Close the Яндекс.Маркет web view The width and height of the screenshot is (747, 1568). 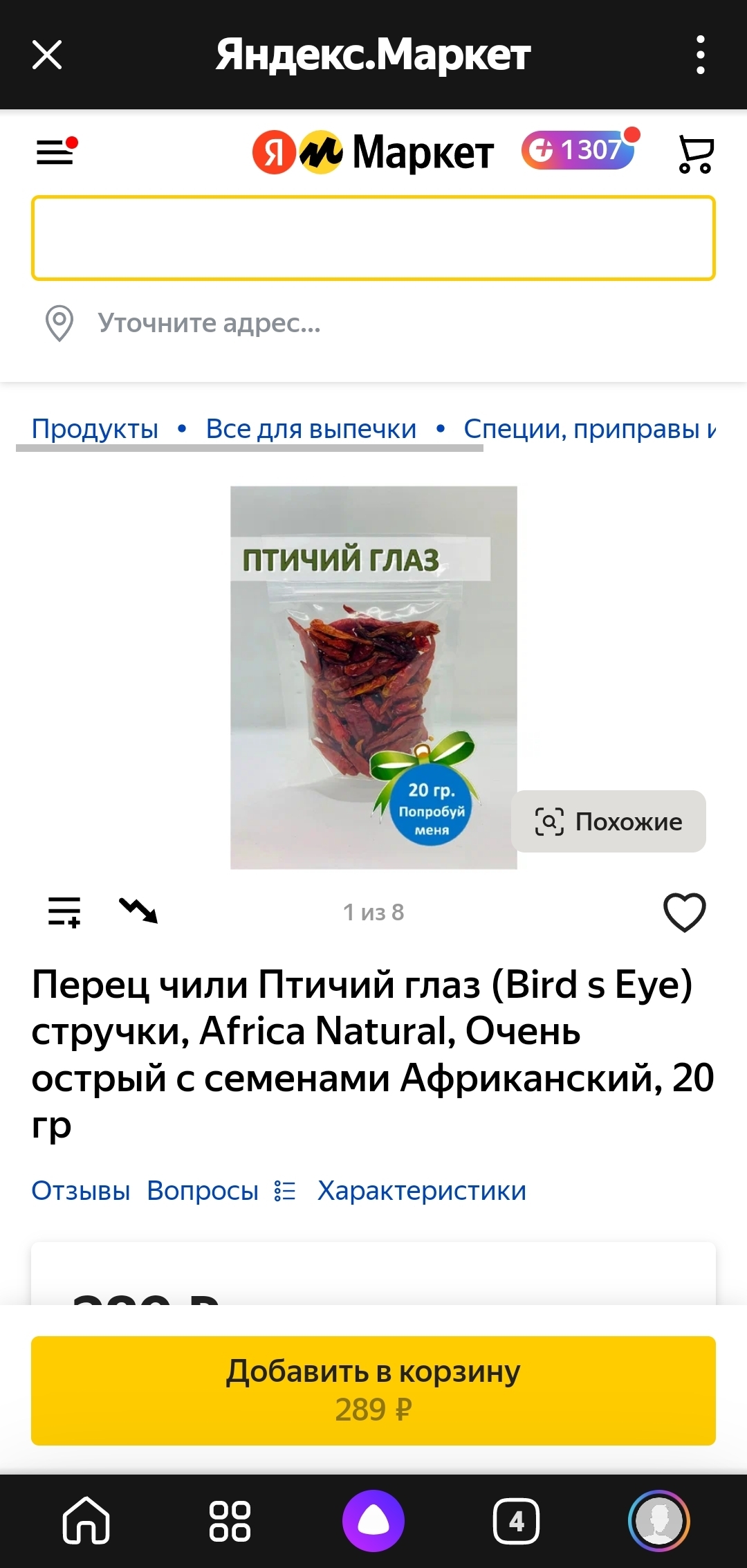click(x=47, y=55)
